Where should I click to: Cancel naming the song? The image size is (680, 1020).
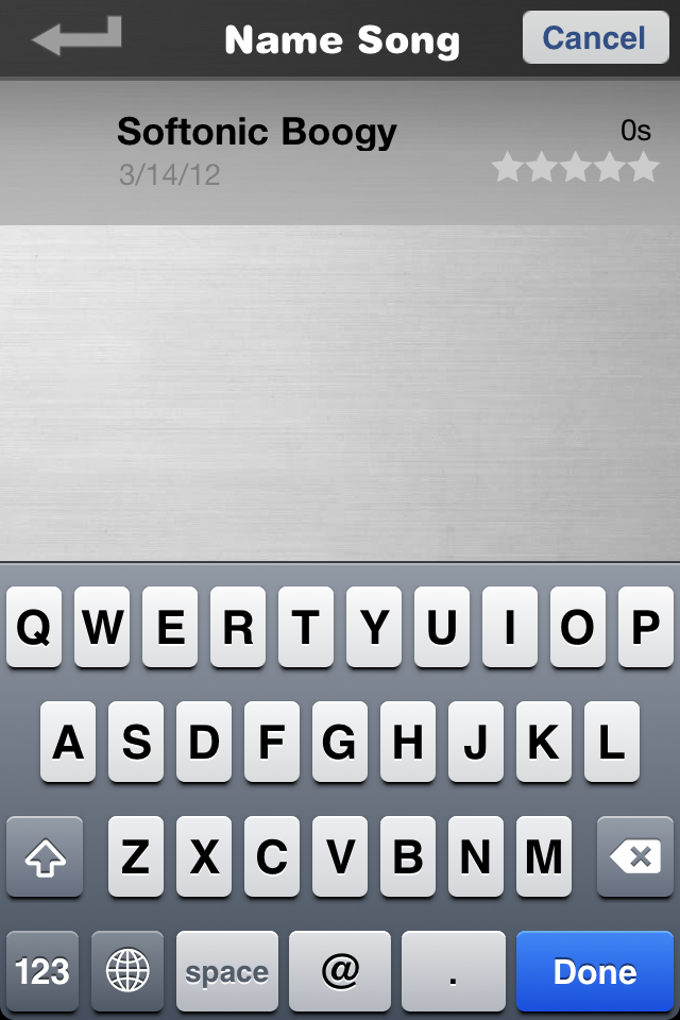coord(595,38)
